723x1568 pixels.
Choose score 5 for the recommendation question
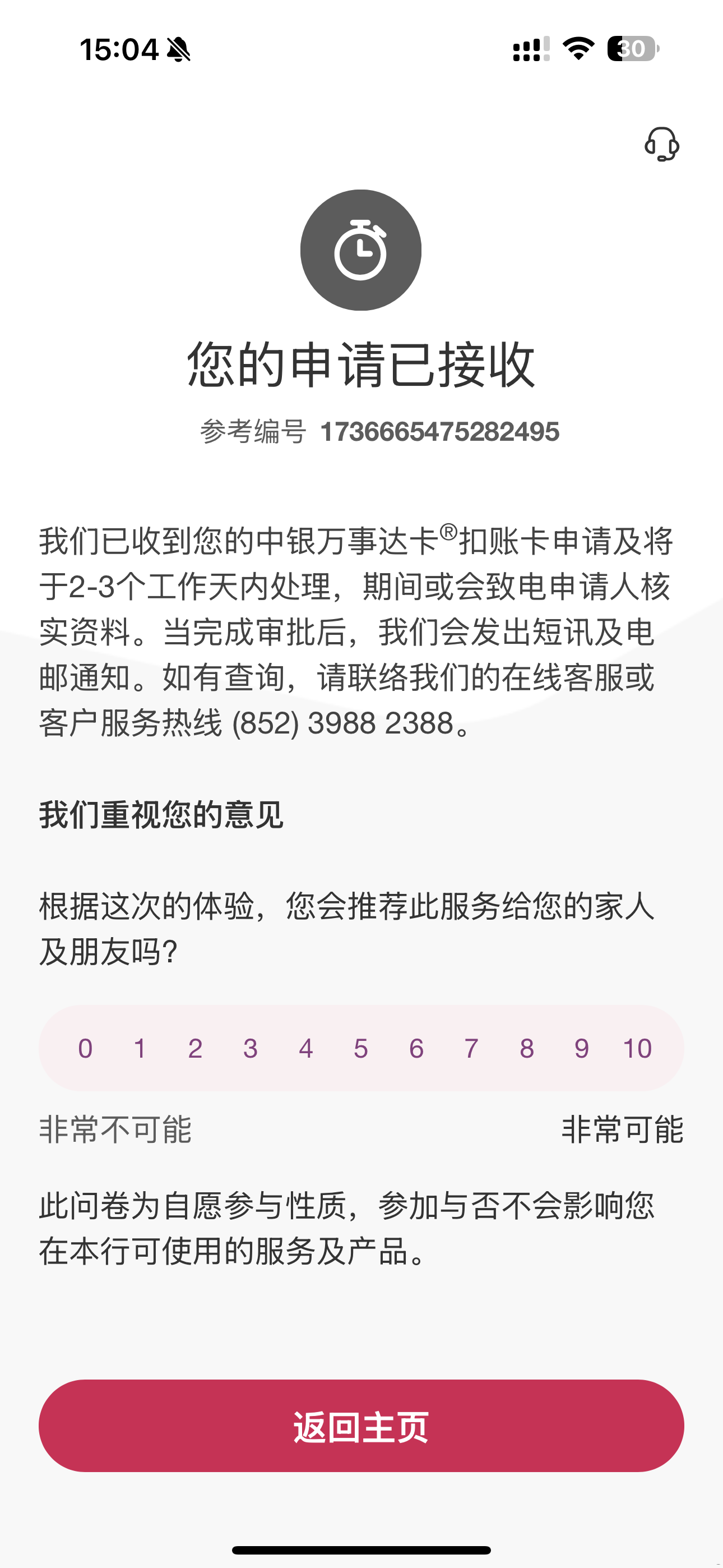click(360, 1047)
